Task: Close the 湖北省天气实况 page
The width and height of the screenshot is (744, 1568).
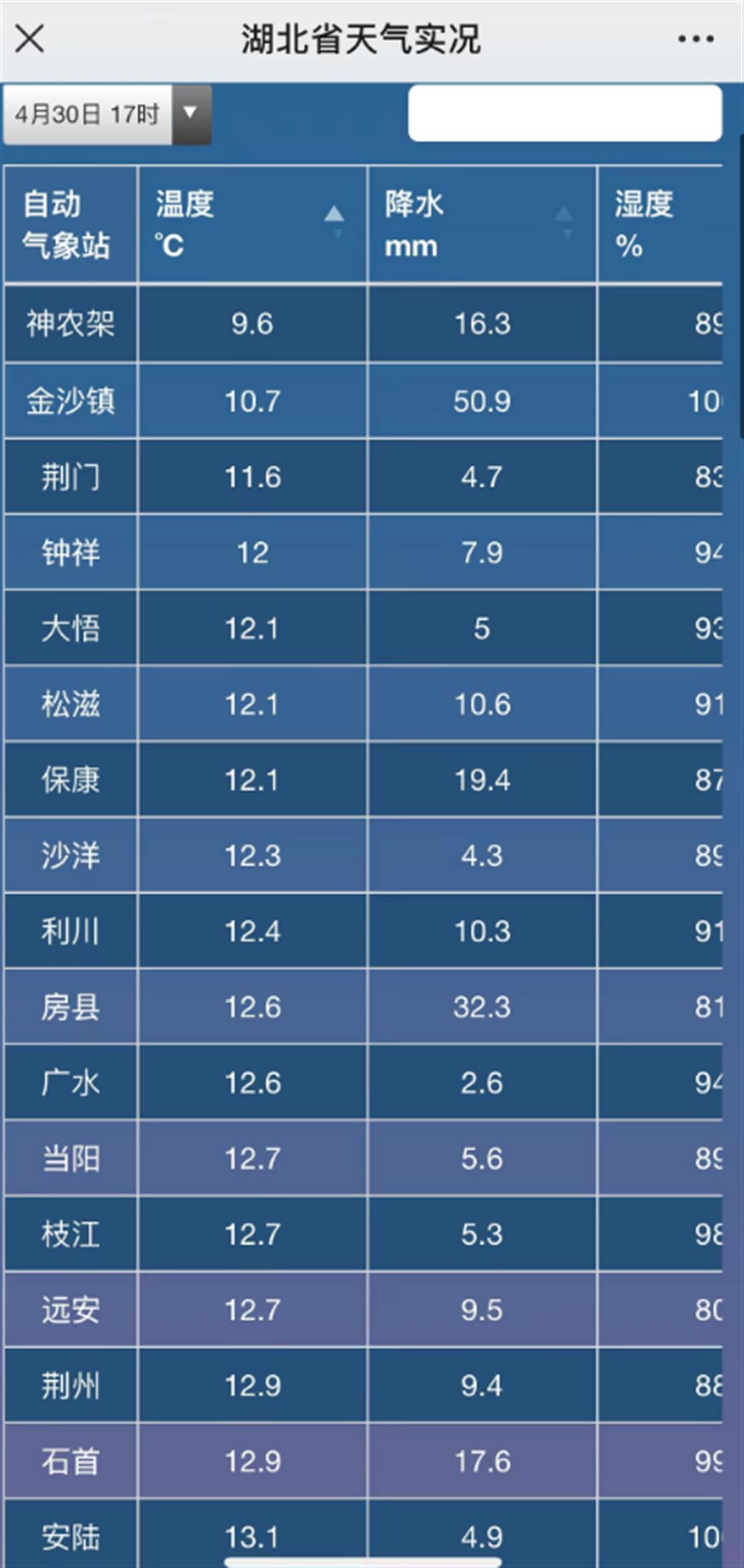Action: 29,38
